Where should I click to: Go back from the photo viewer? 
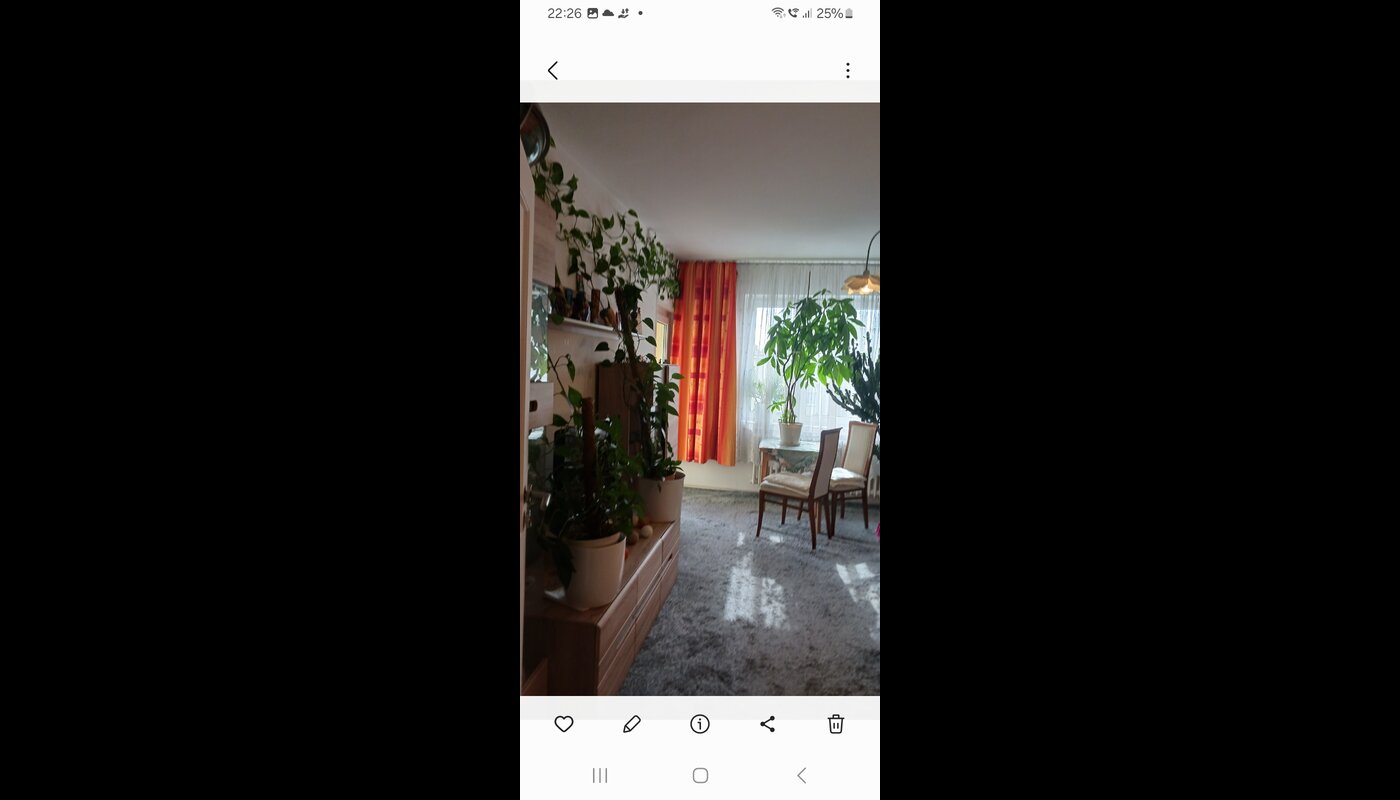tap(553, 70)
